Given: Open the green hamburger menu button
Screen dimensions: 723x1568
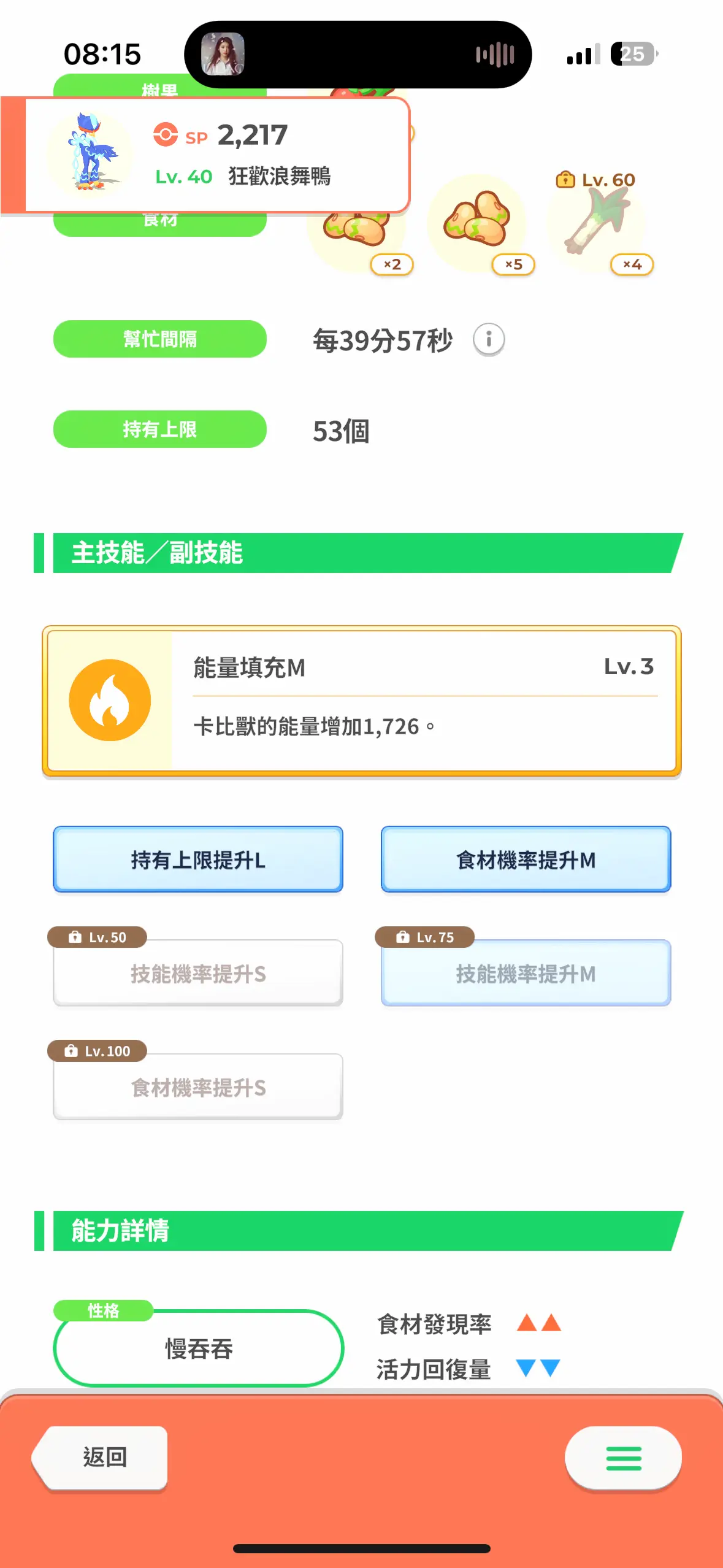Looking at the screenshot, I should (x=623, y=1458).
